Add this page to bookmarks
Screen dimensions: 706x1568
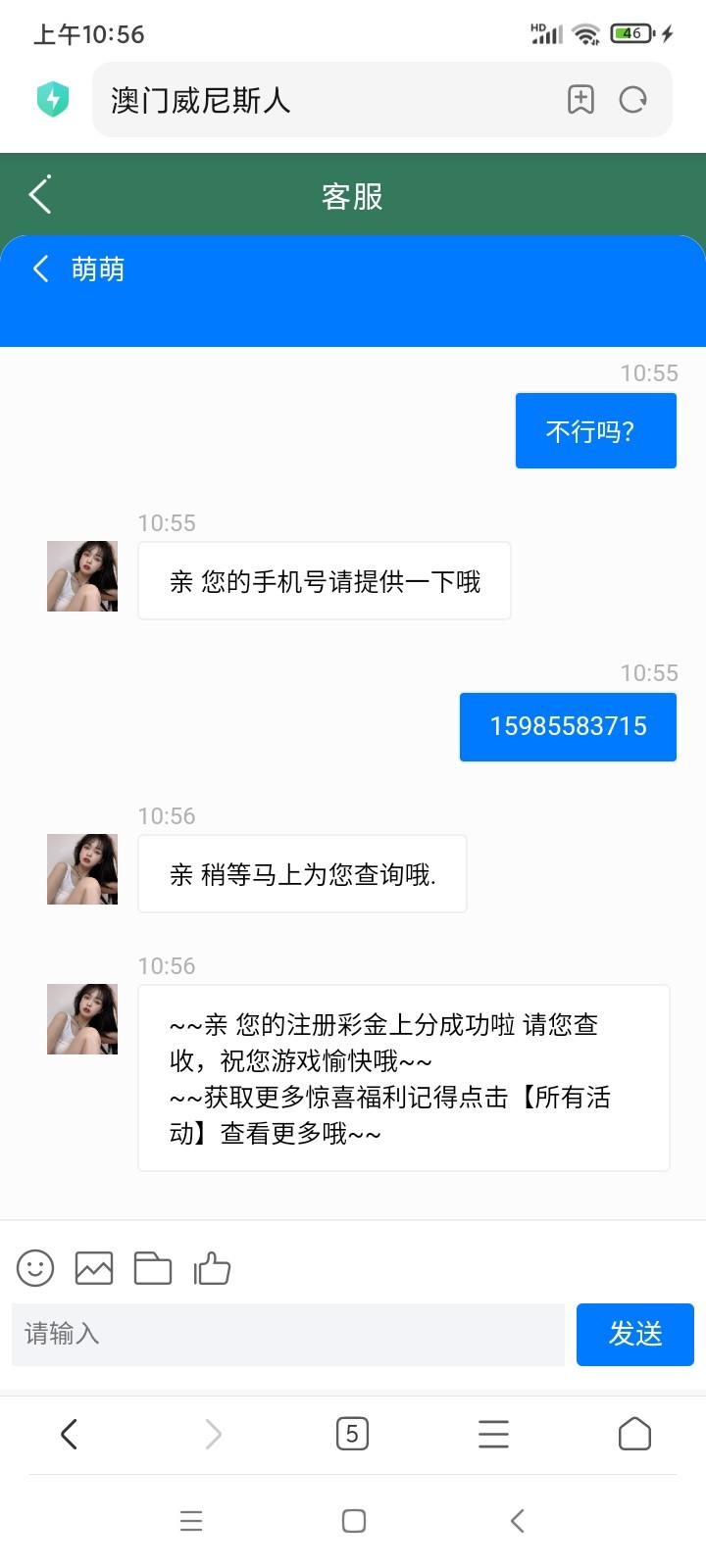pos(580,100)
